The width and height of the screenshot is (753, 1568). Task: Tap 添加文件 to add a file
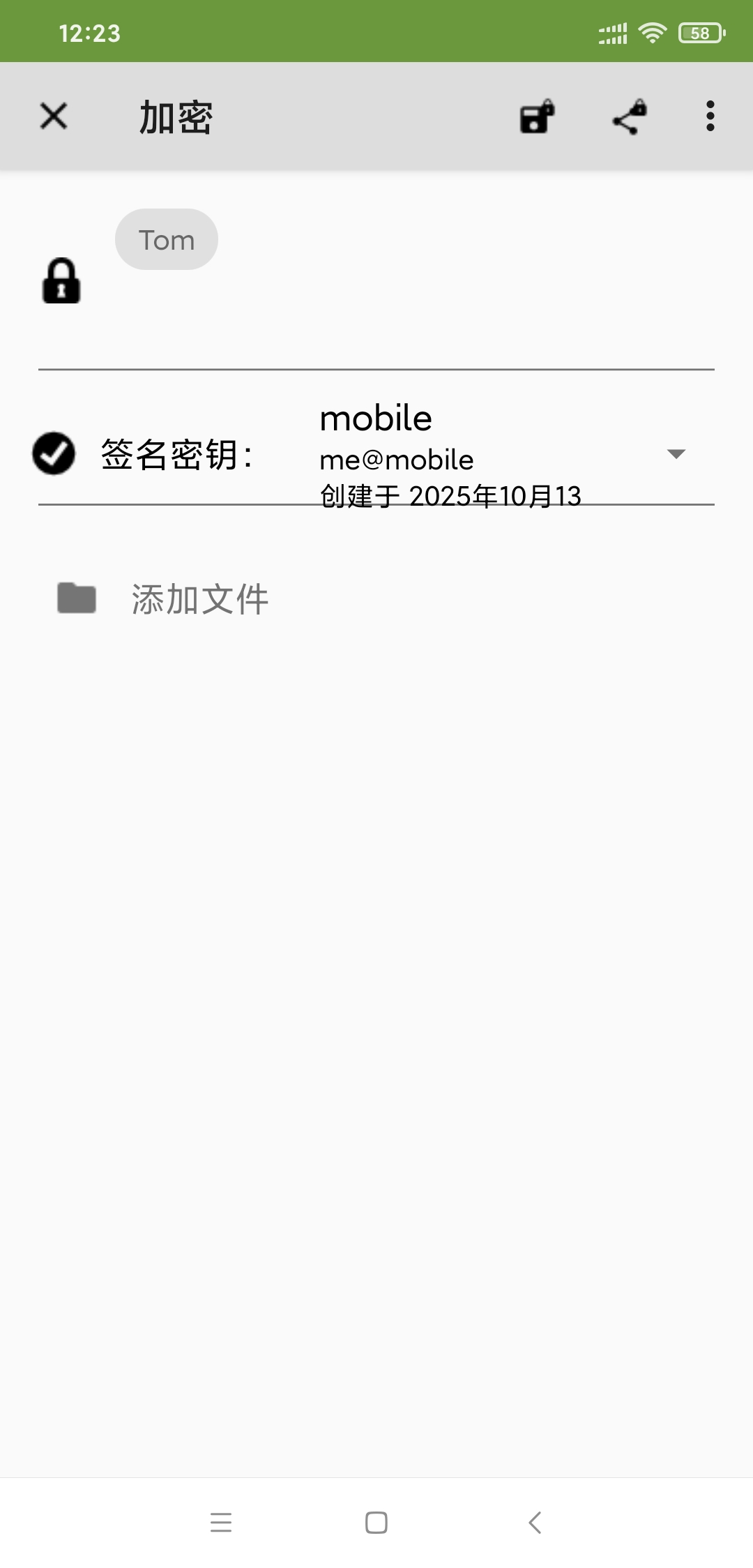coord(199,599)
